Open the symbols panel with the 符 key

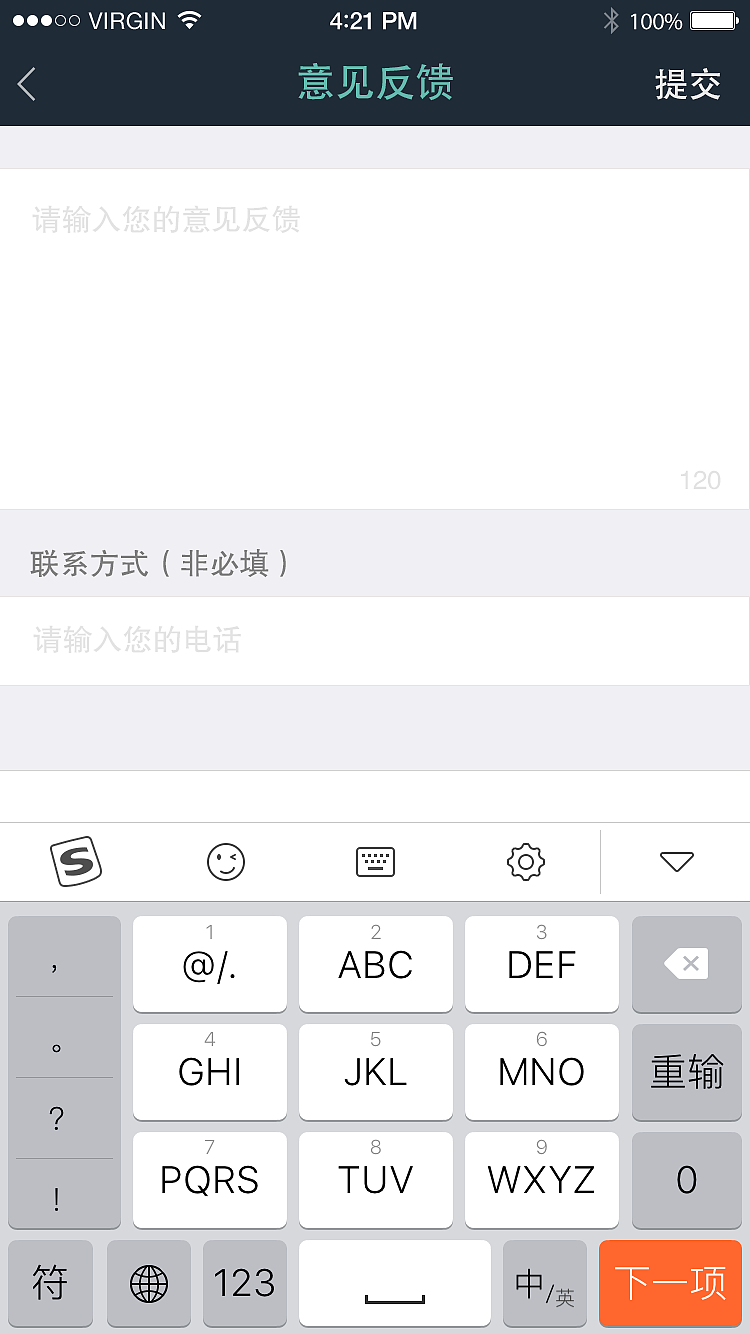click(x=50, y=1283)
